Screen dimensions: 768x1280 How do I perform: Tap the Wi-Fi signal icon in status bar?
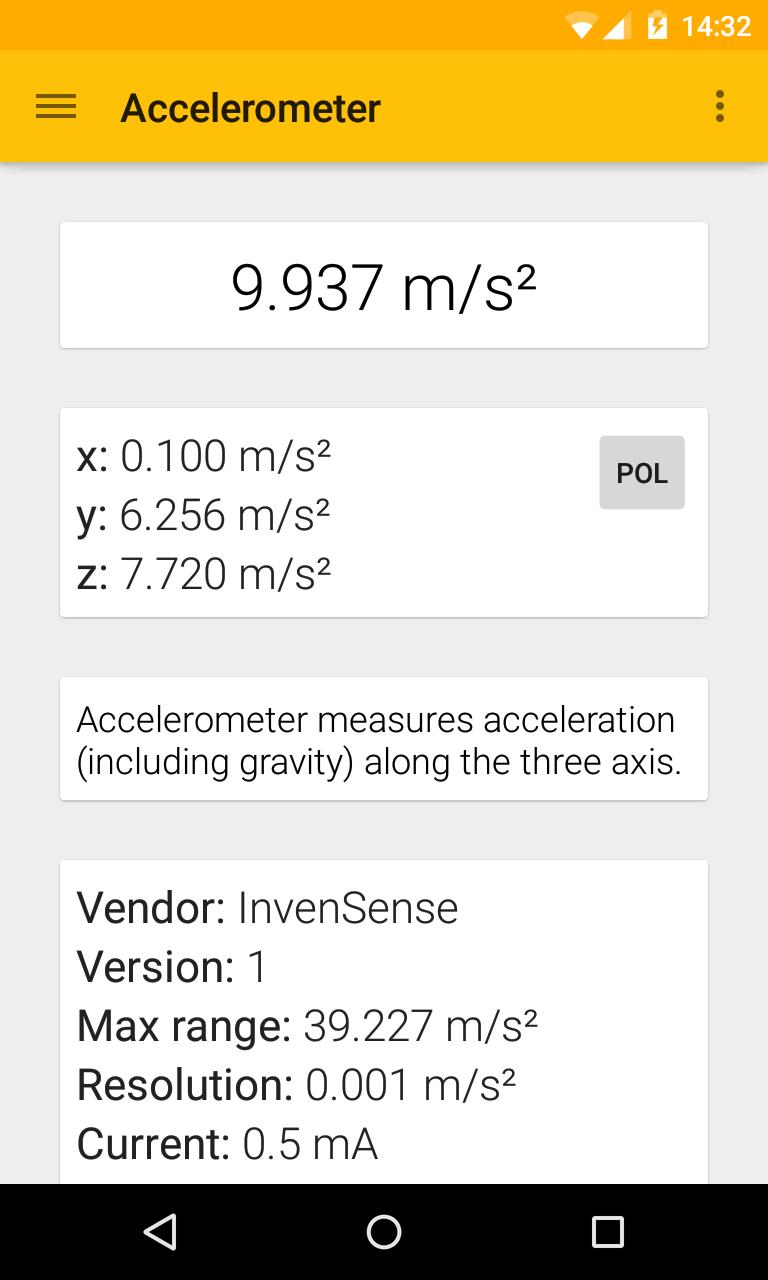583,25
